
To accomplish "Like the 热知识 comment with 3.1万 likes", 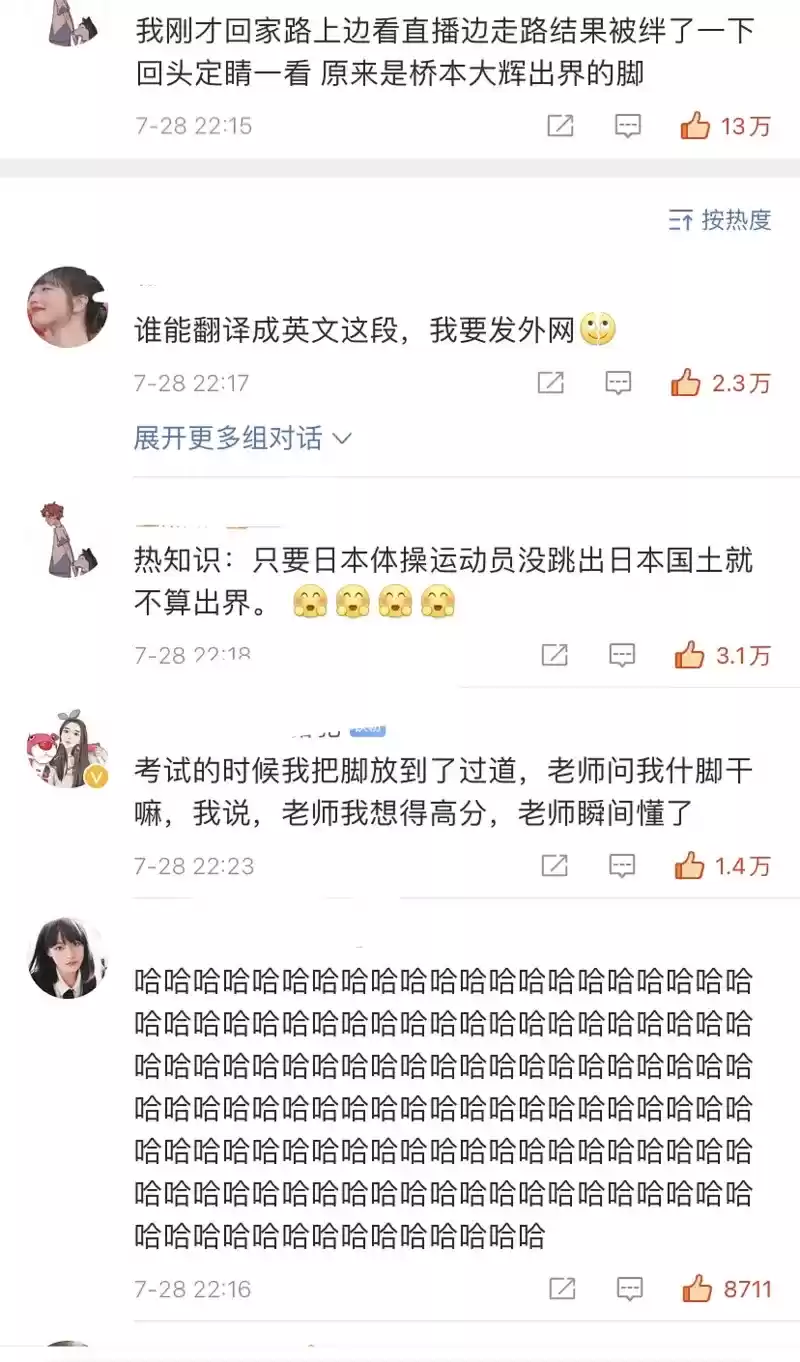I will click(x=690, y=655).
